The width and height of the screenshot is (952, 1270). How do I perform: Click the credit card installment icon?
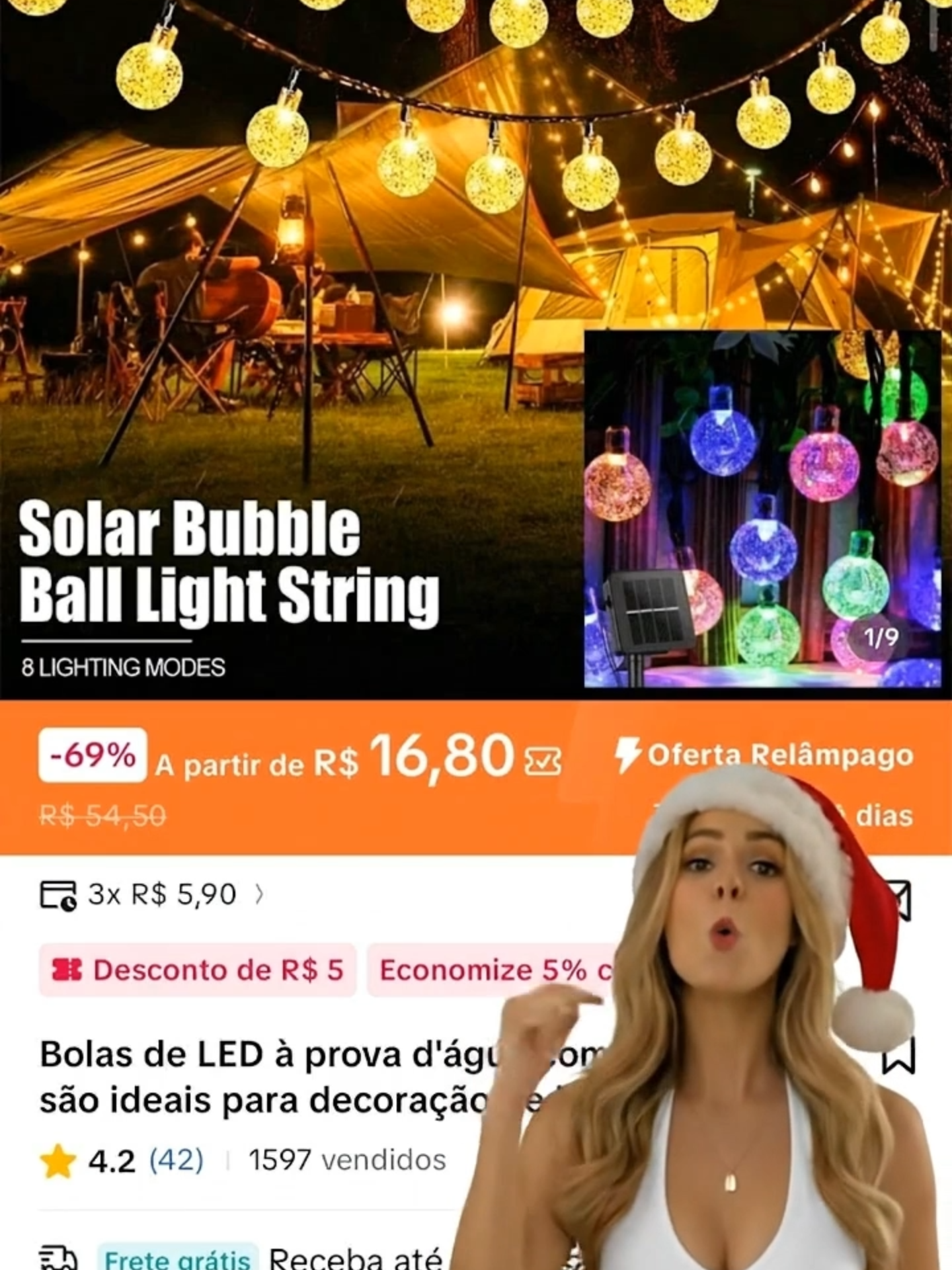[58, 894]
